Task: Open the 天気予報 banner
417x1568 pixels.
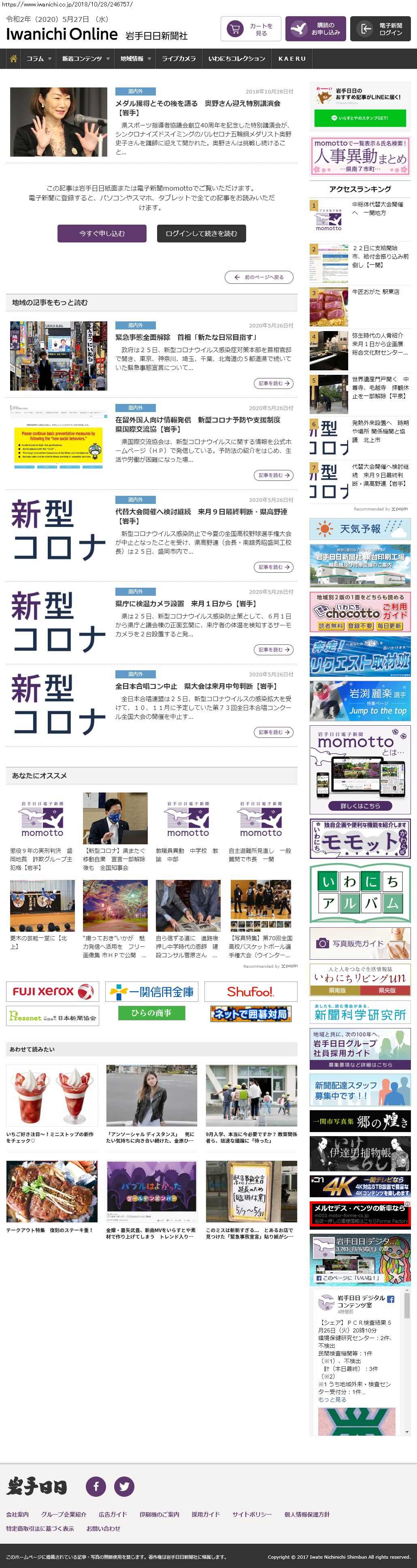Action: pyautogui.click(x=360, y=529)
